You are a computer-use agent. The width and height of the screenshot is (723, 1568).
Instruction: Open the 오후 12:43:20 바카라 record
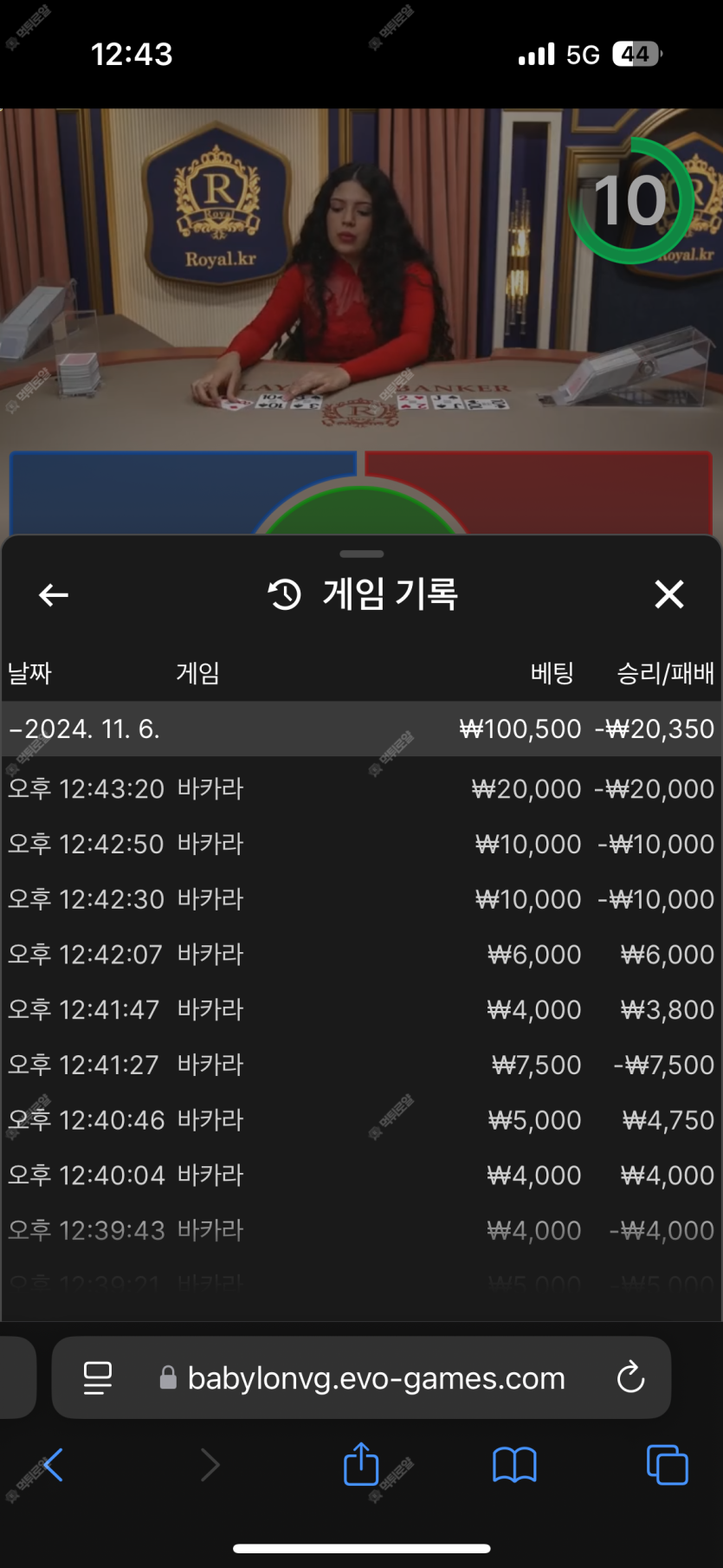point(361,788)
